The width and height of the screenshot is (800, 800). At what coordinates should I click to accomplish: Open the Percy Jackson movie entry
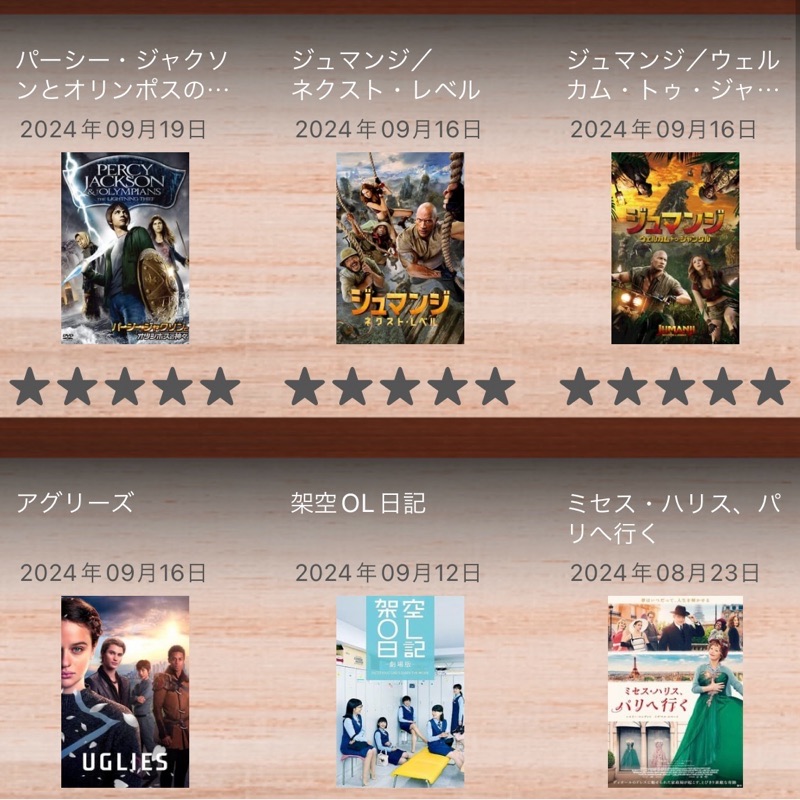[x=125, y=248]
